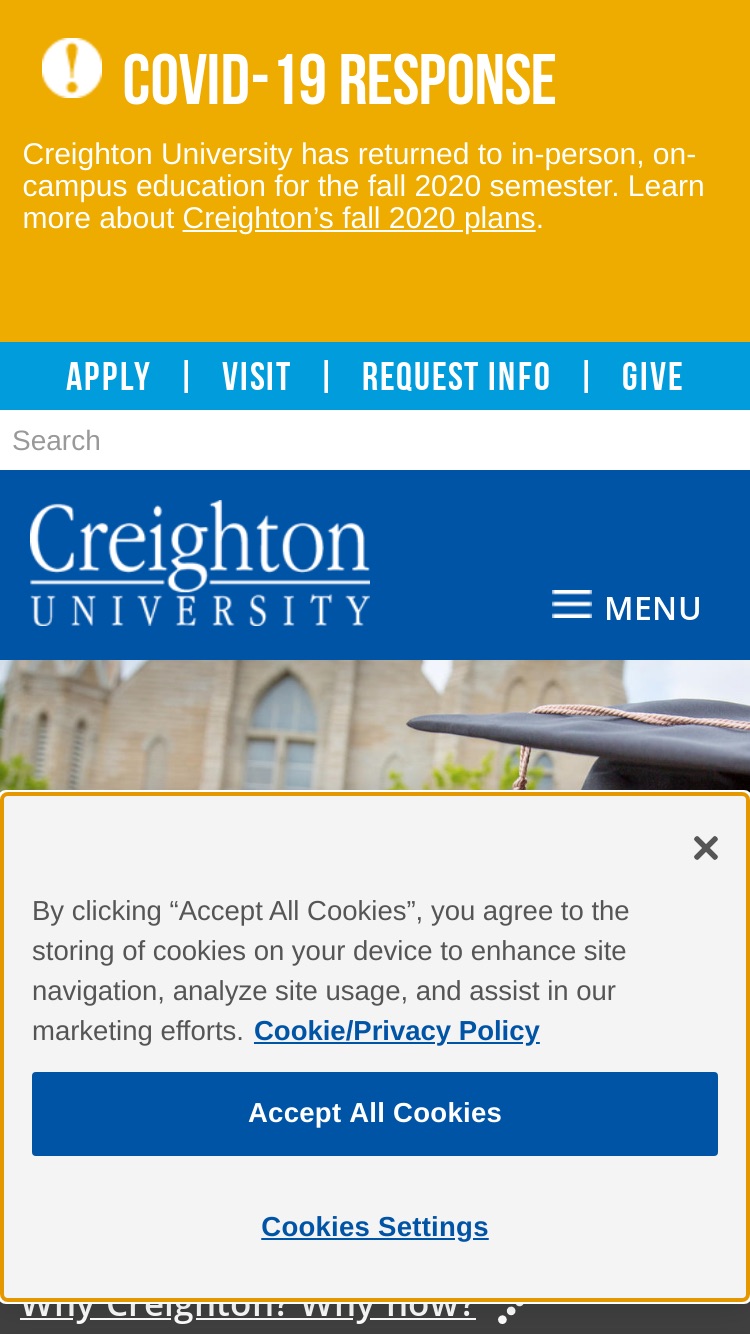The image size is (750, 1334).
Task: Accept All Cookies
Action: [x=375, y=1114]
